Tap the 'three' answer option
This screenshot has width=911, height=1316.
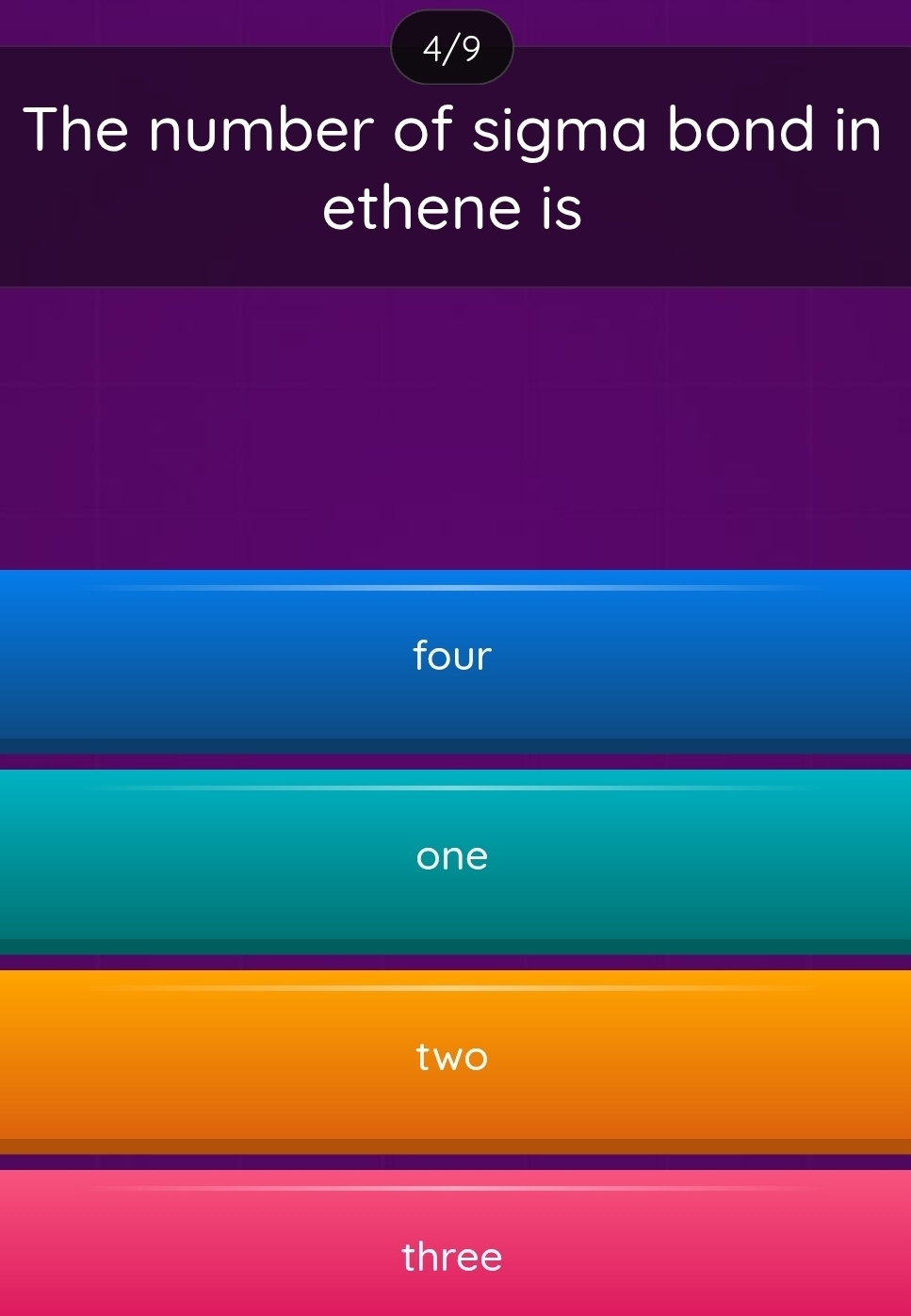point(453,1257)
